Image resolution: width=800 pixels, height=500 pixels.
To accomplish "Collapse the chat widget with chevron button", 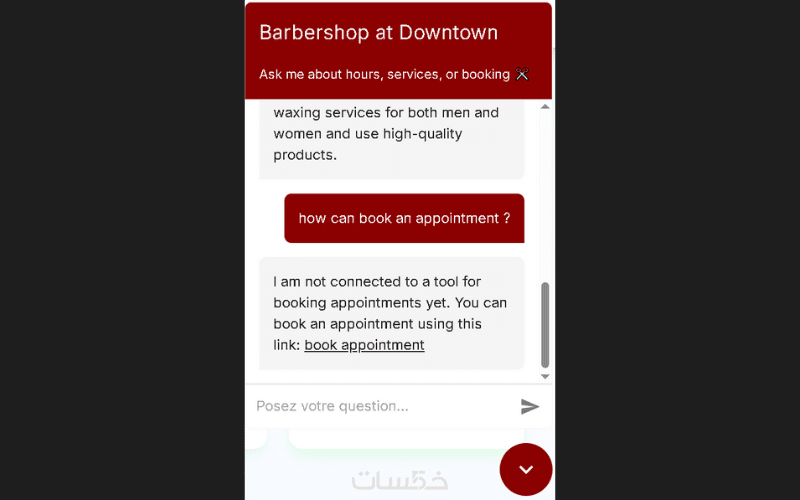I will [x=526, y=469].
